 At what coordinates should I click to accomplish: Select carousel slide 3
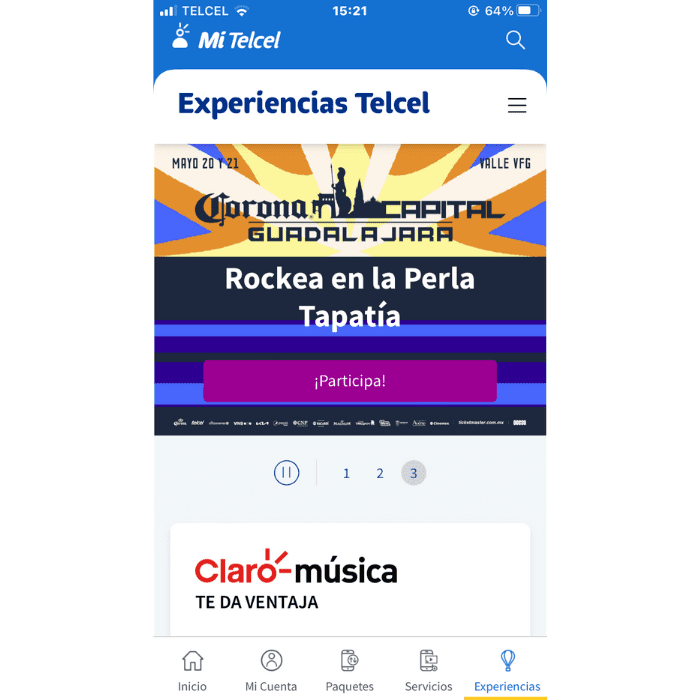(413, 473)
